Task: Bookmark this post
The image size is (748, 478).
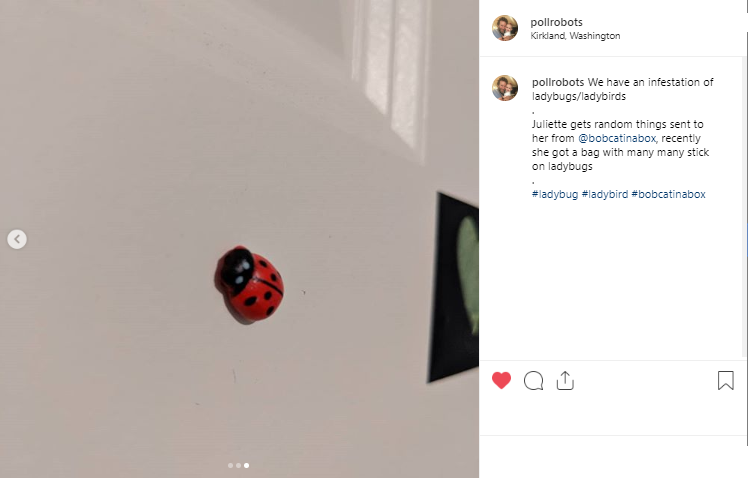Action: click(x=726, y=380)
